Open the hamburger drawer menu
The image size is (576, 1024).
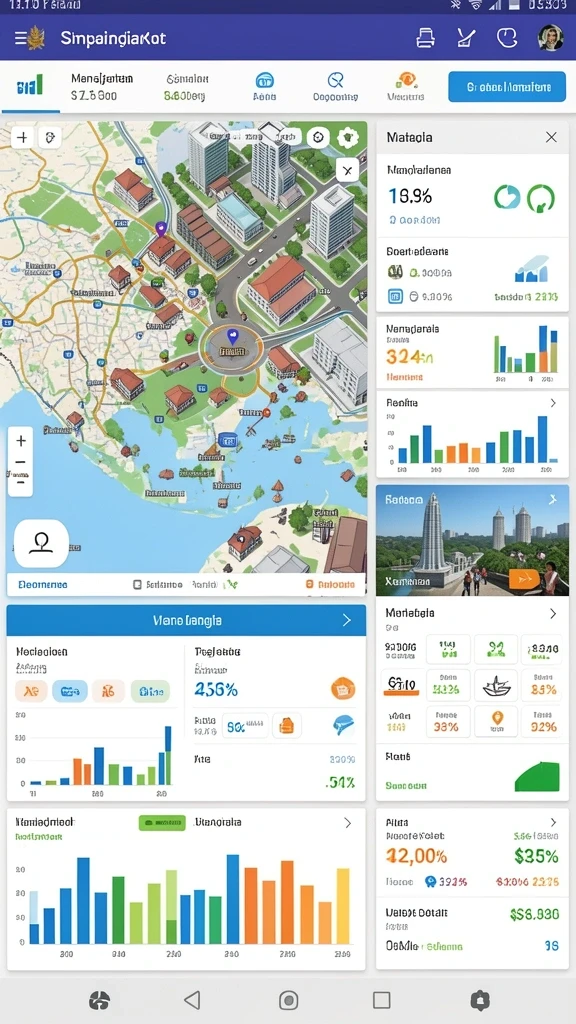click(x=20, y=38)
